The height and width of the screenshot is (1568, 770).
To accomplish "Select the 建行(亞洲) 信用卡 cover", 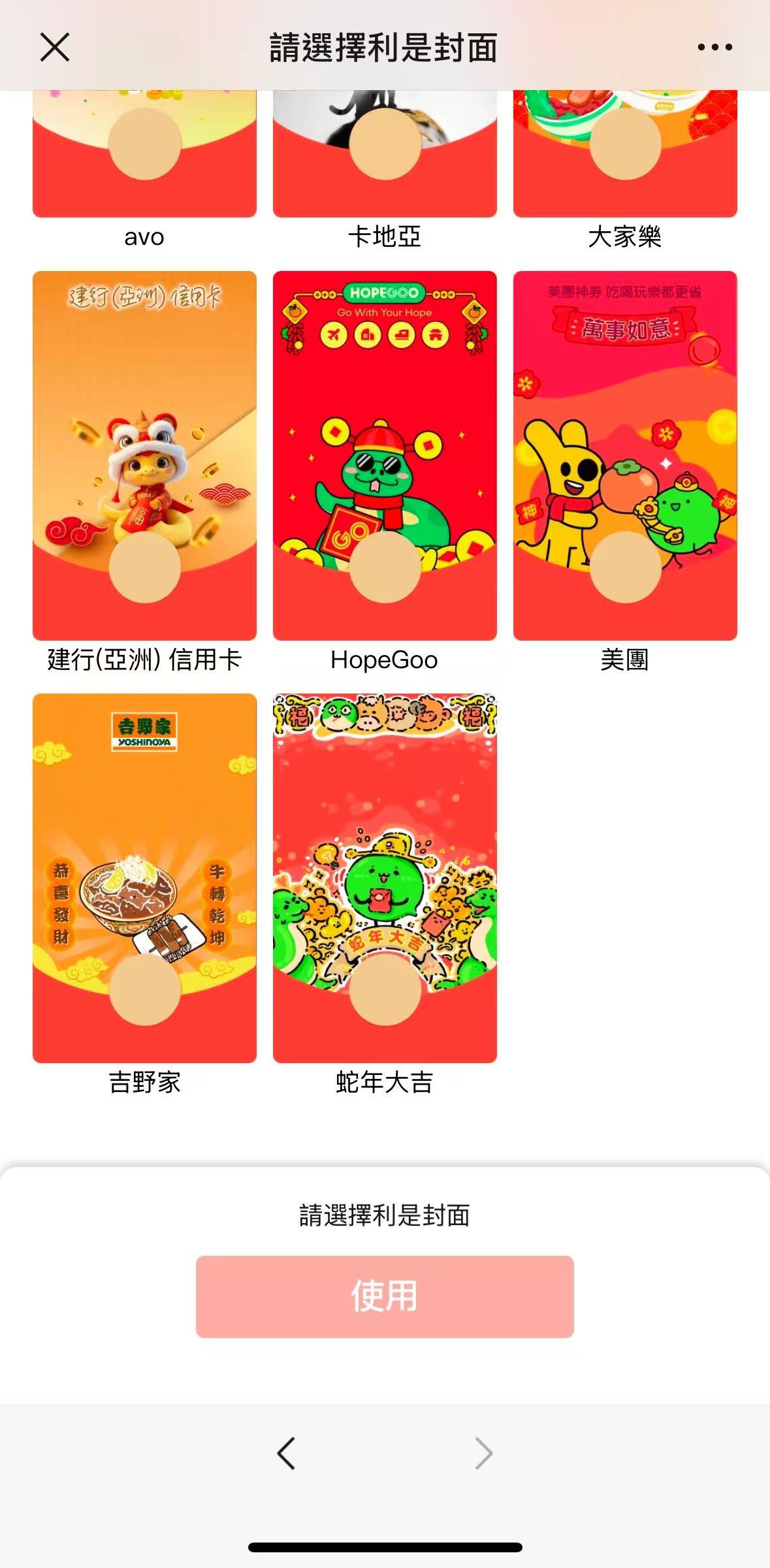I will (x=144, y=455).
